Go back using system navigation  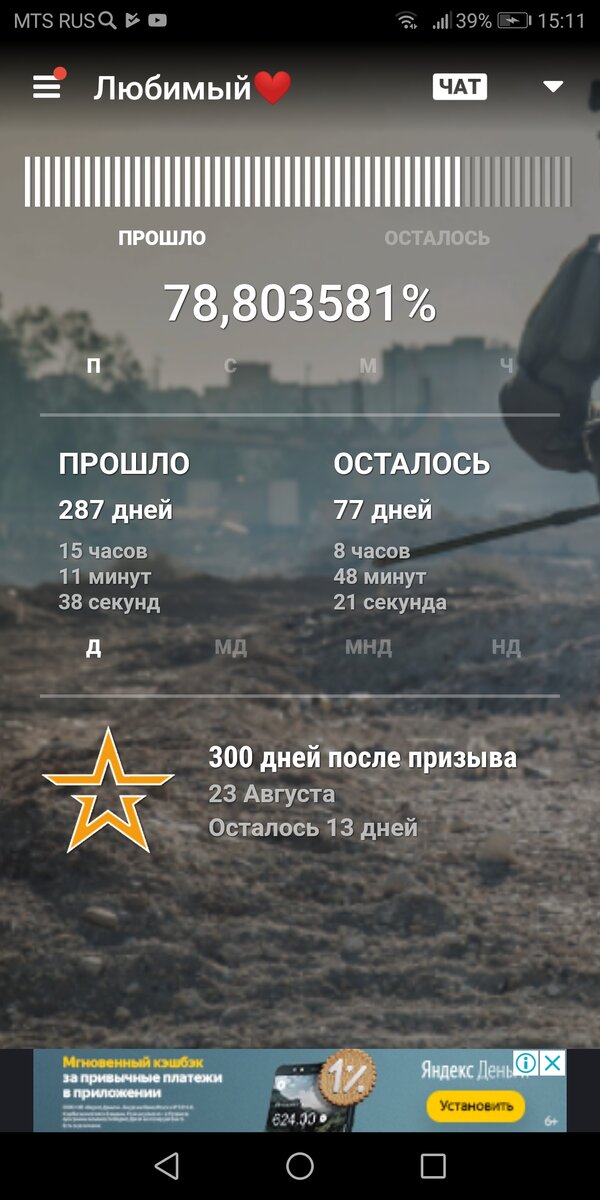coord(167,1165)
